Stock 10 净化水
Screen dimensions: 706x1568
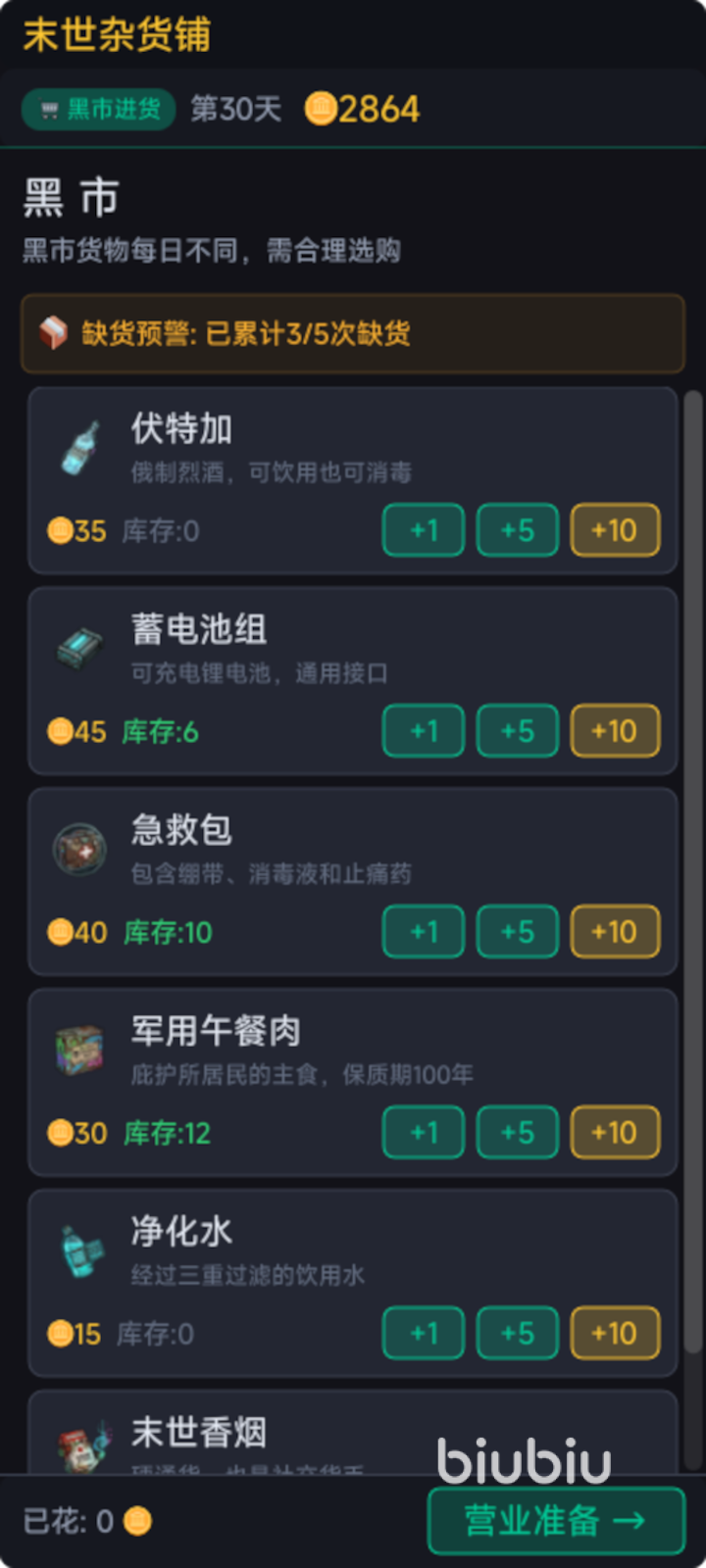(615, 1333)
